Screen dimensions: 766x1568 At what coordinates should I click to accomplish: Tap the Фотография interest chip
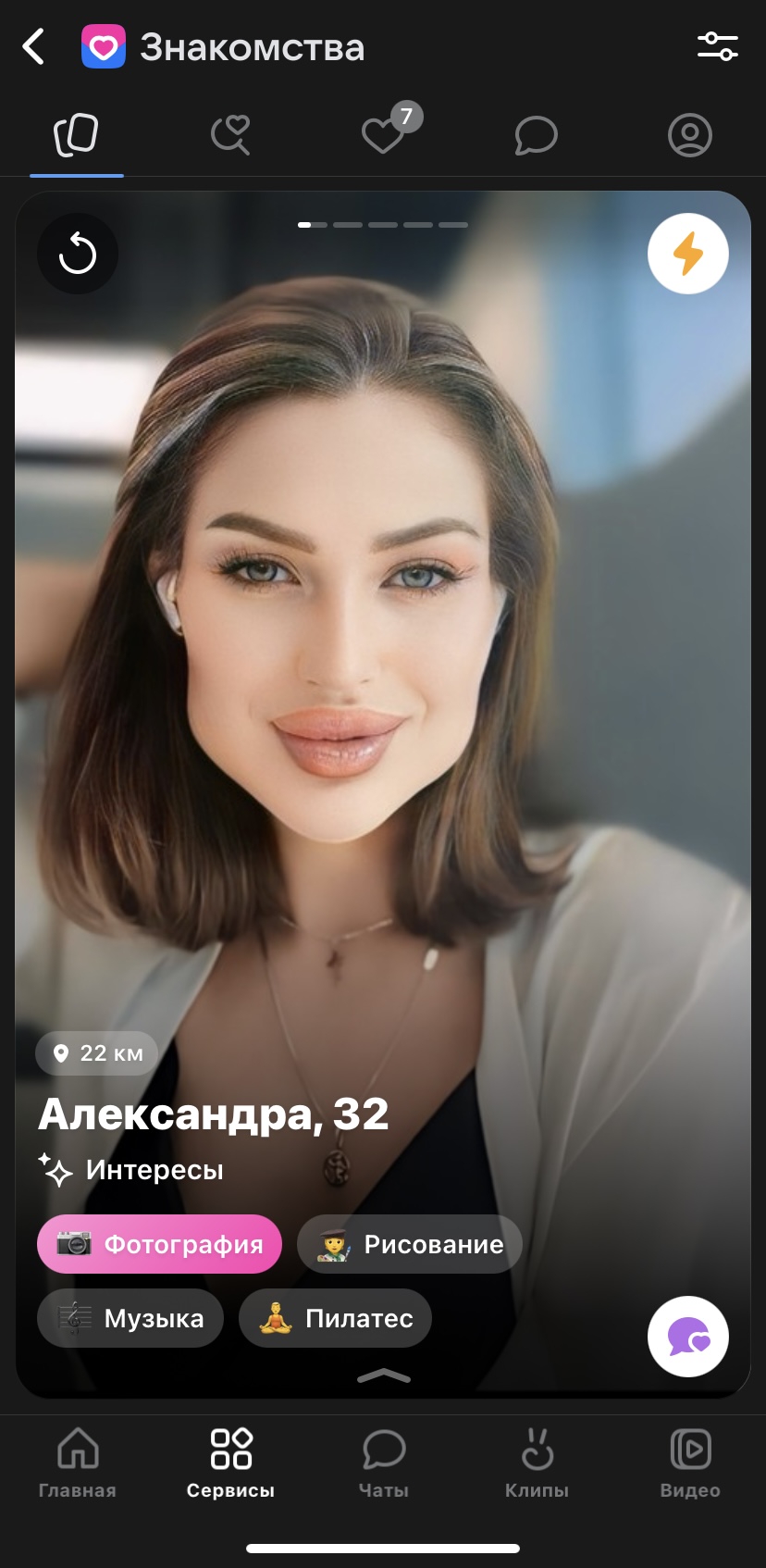(159, 1244)
